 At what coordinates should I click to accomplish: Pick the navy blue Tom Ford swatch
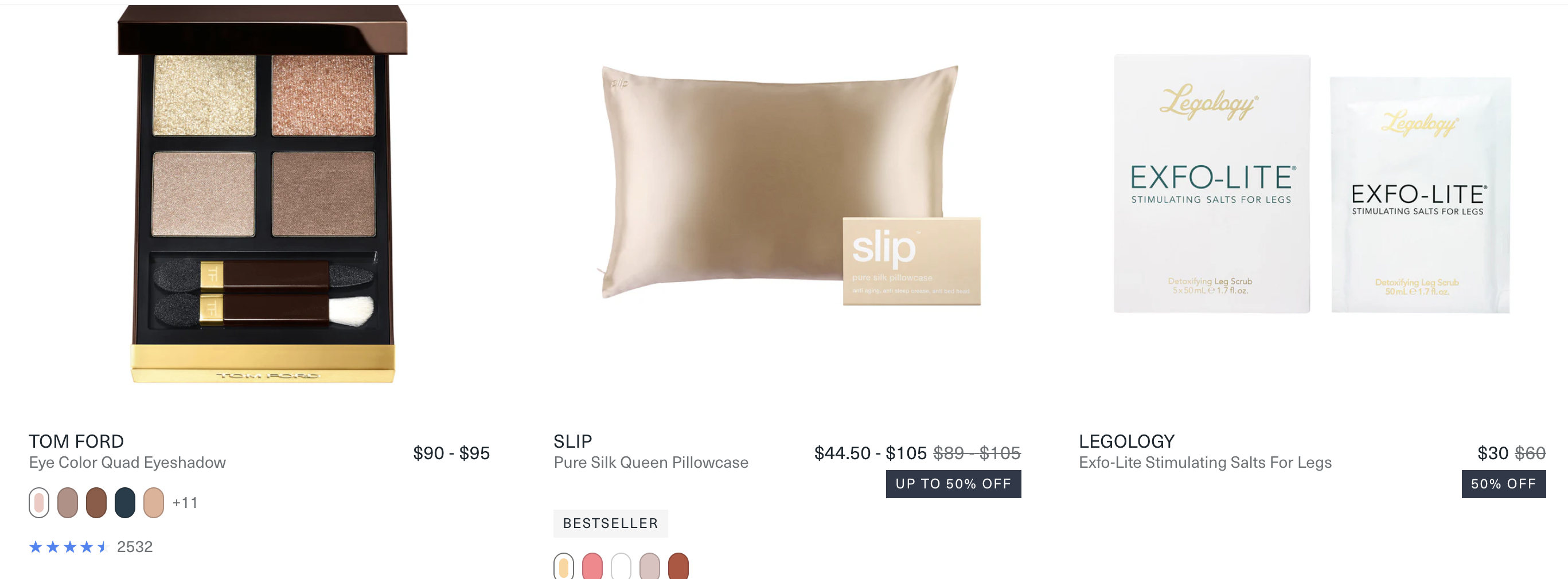click(x=125, y=503)
